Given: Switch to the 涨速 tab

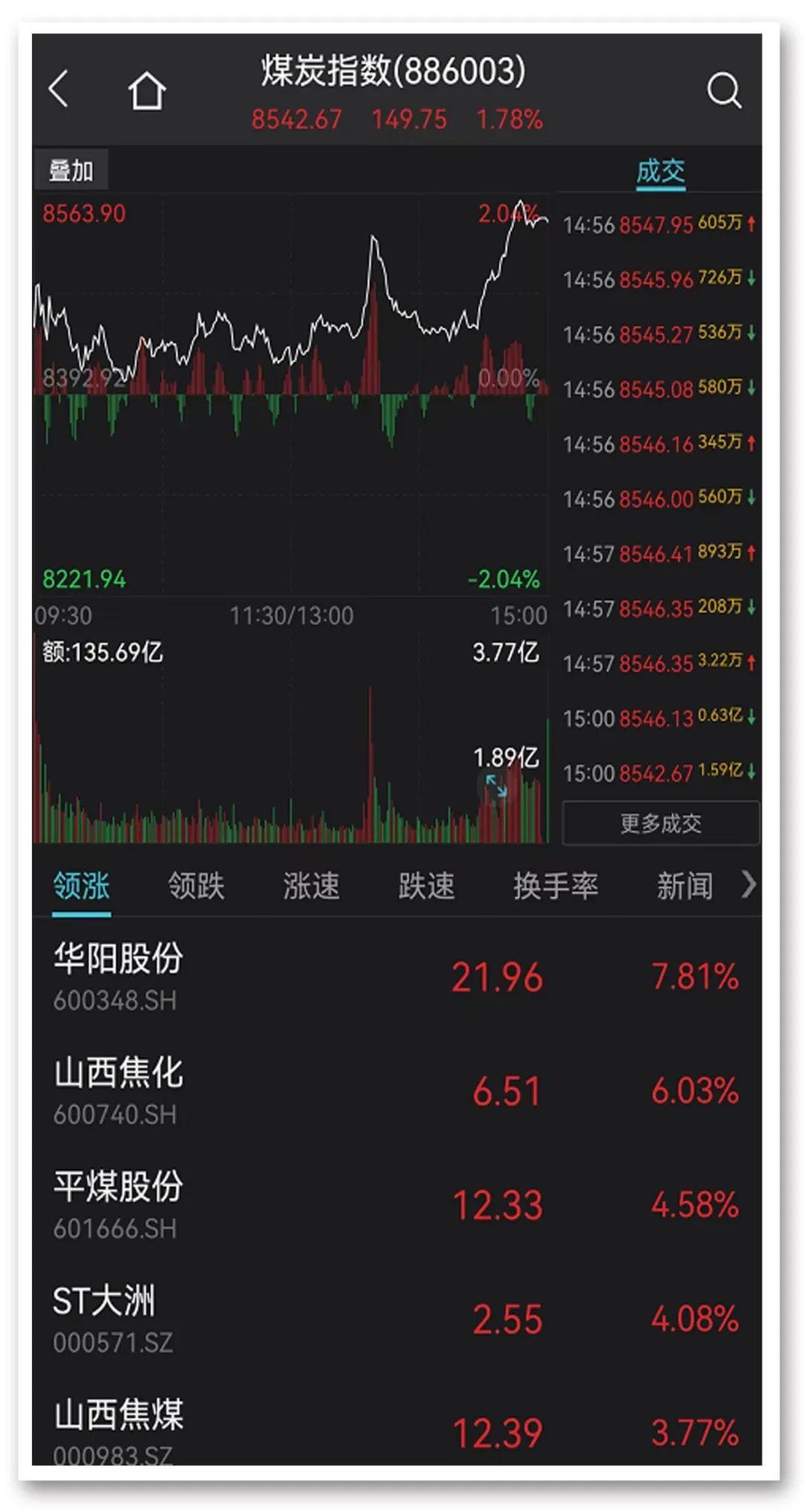Looking at the screenshot, I should click(311, 886).
